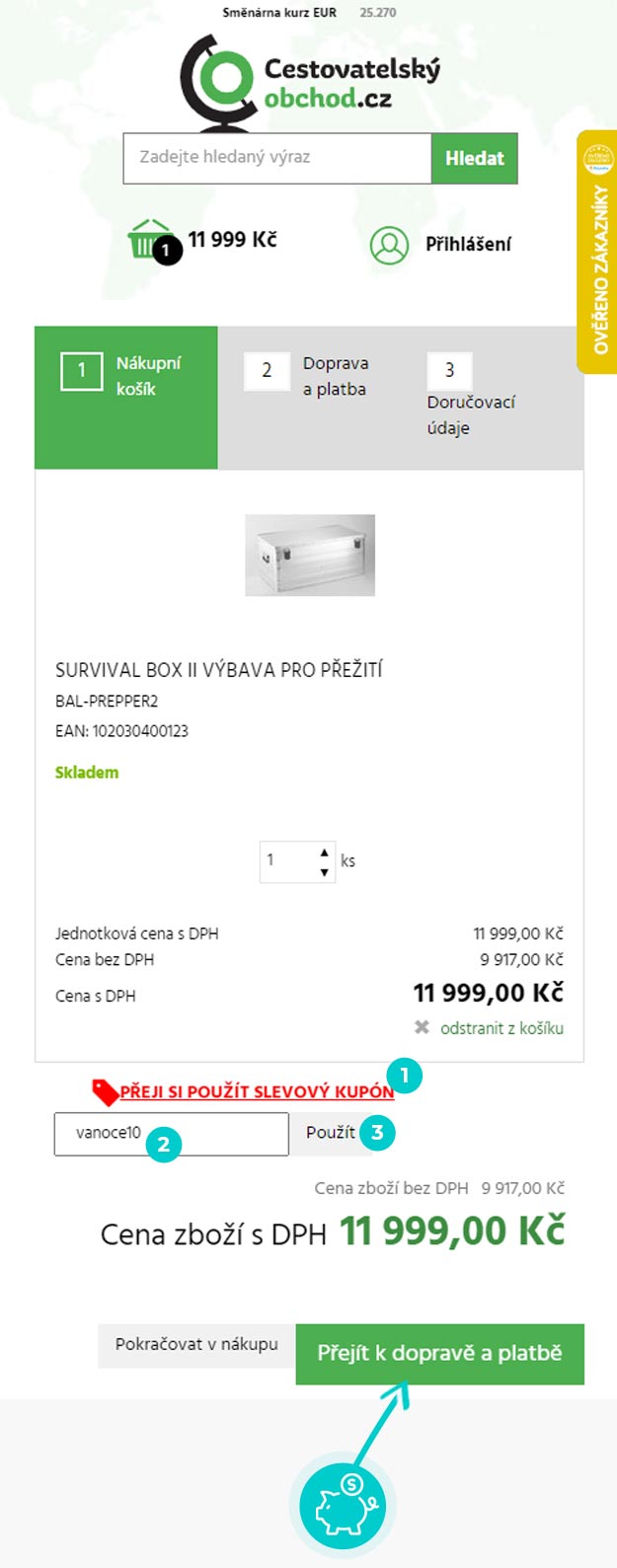Tap the search field for products
The image size is (617, 1568).
click(x=276, y=158)
